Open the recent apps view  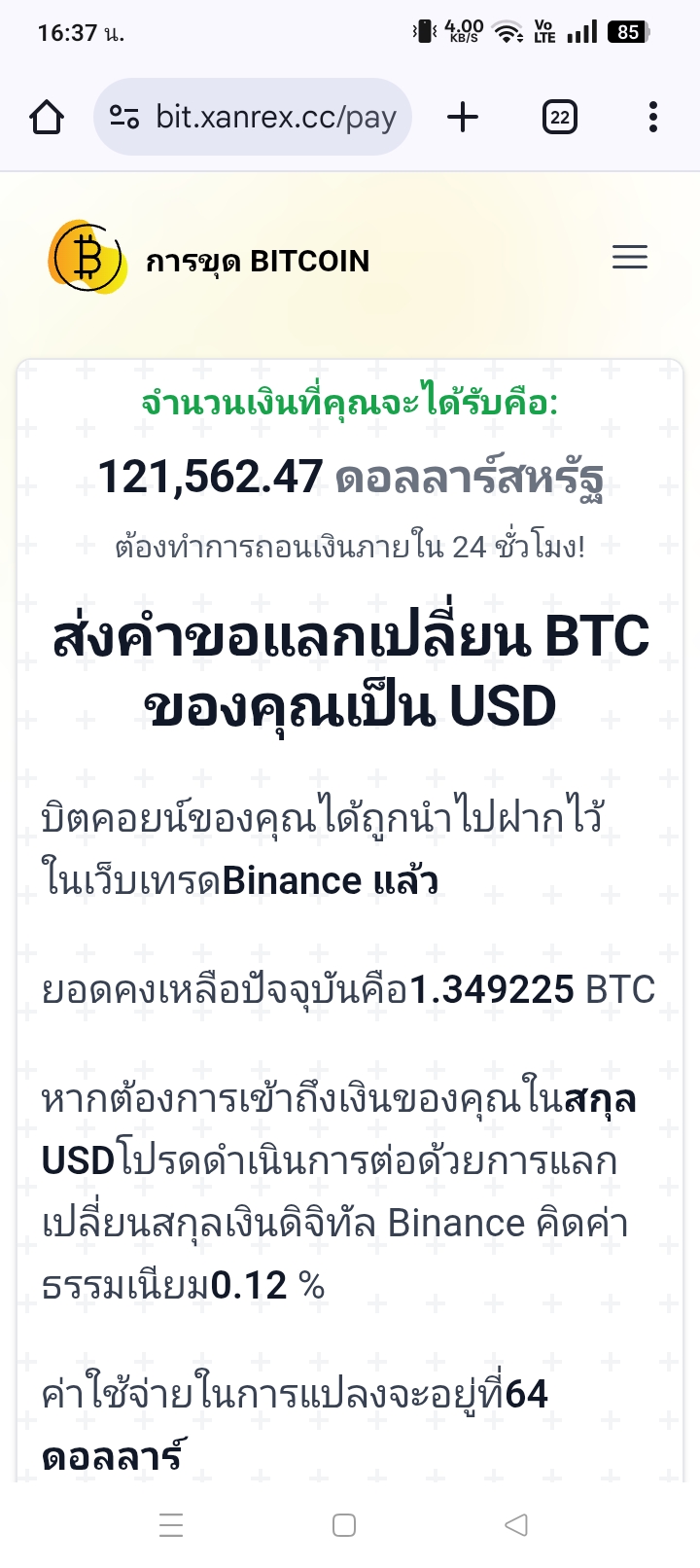(x=171, y=1525)
